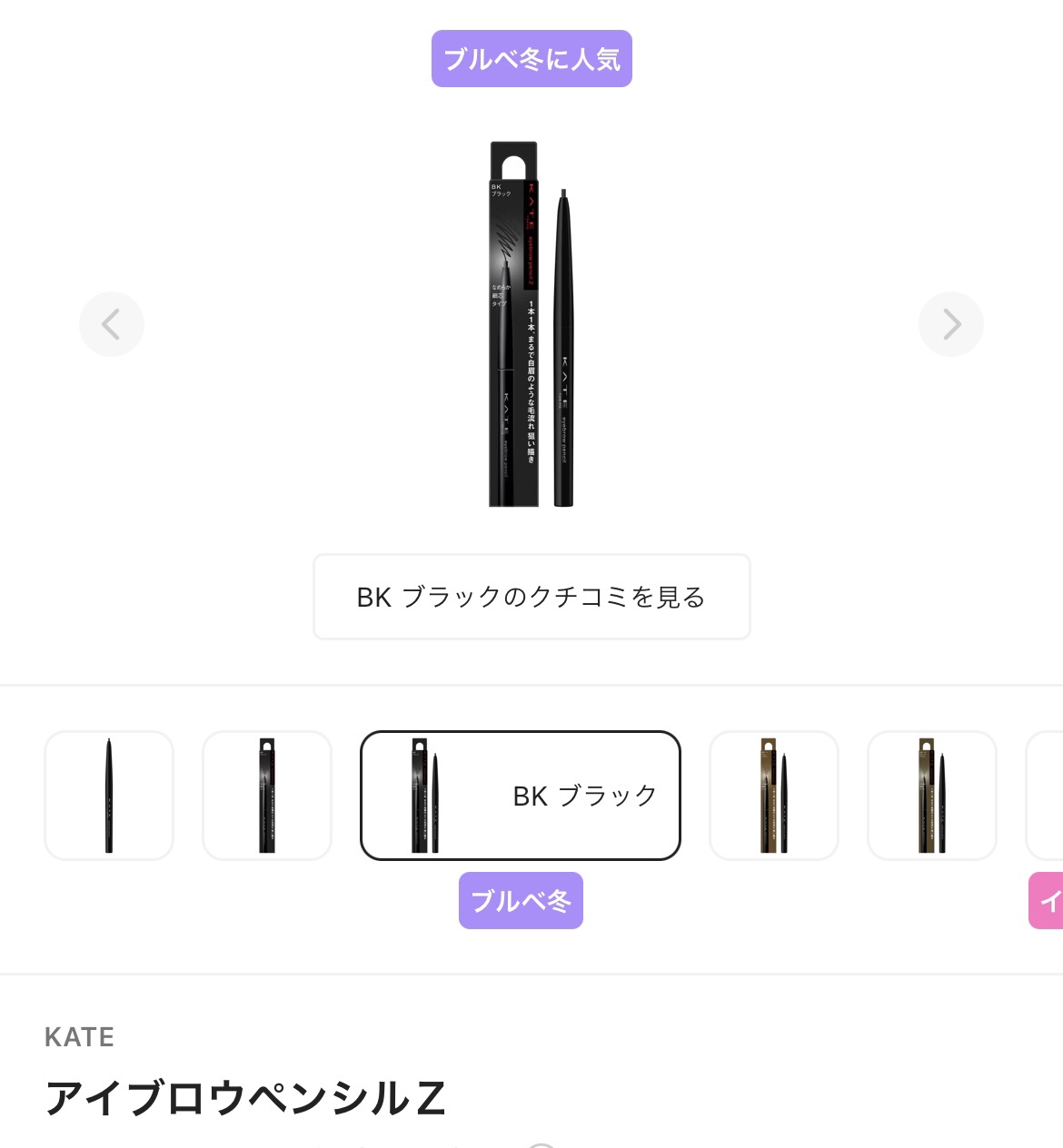1063x1148 pixels.
Task: Open BK ブラックのクチコミを見る reviews
Action: [x=531, y=597]
